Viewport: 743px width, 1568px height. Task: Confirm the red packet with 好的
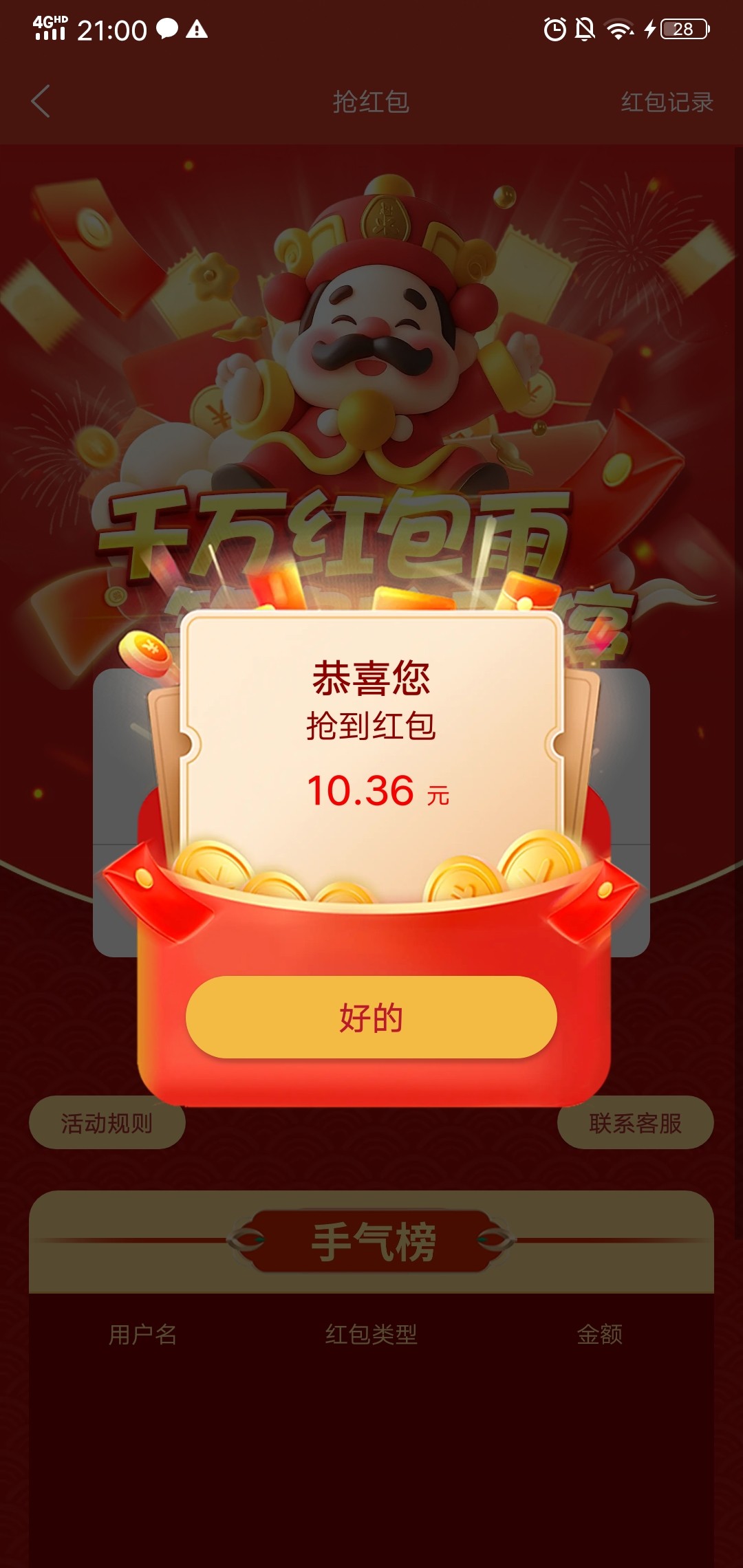[371, 1017]
